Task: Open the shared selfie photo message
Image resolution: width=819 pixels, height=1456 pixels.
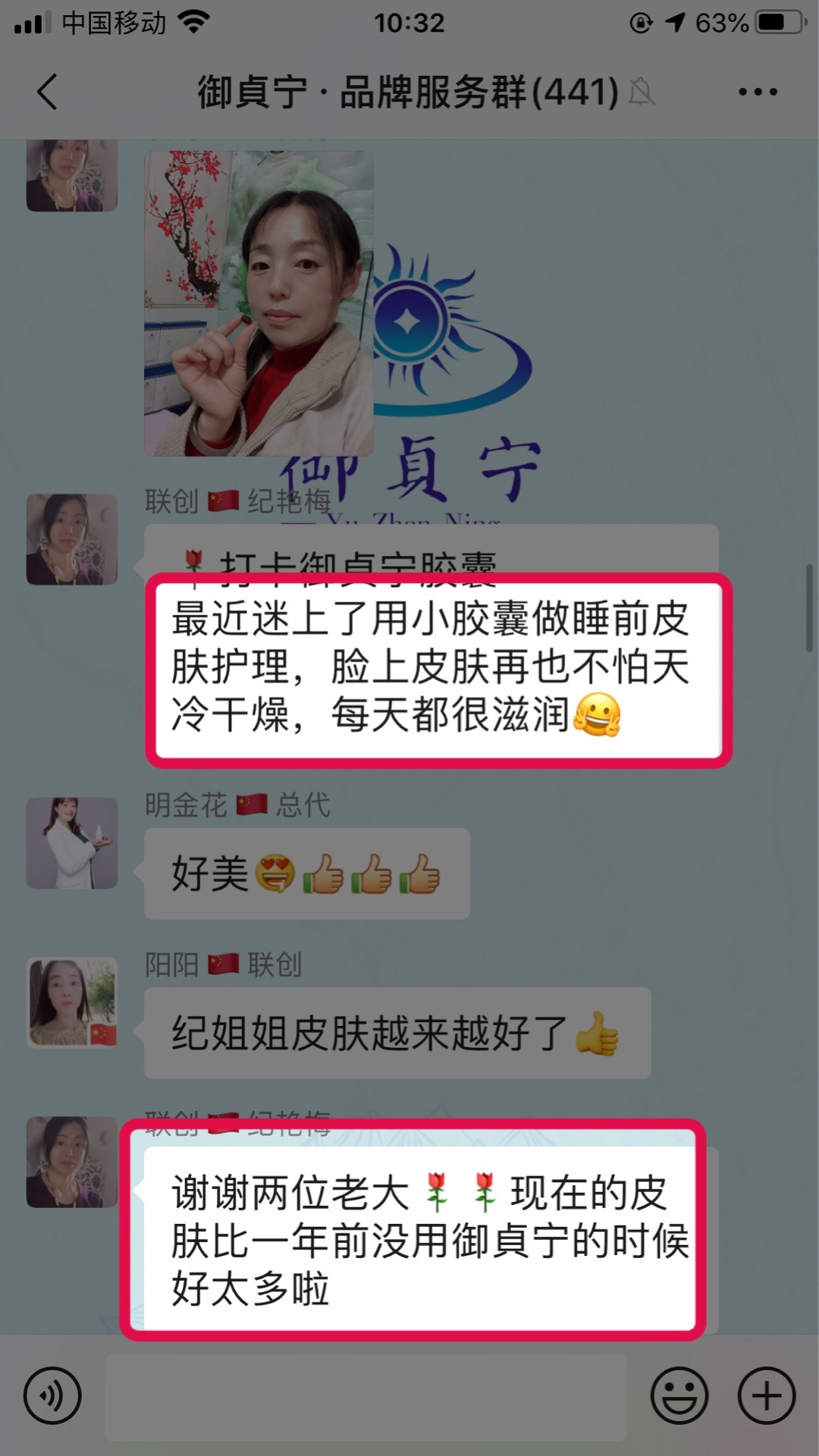Action: [x=259, y=303]
